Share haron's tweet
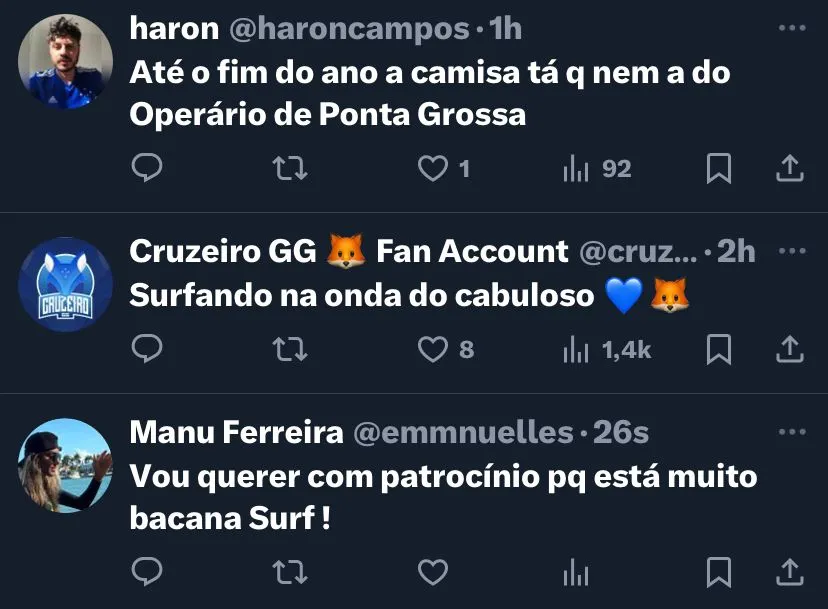828x609 pixels. pyautogui.click(x=790, y=169)
